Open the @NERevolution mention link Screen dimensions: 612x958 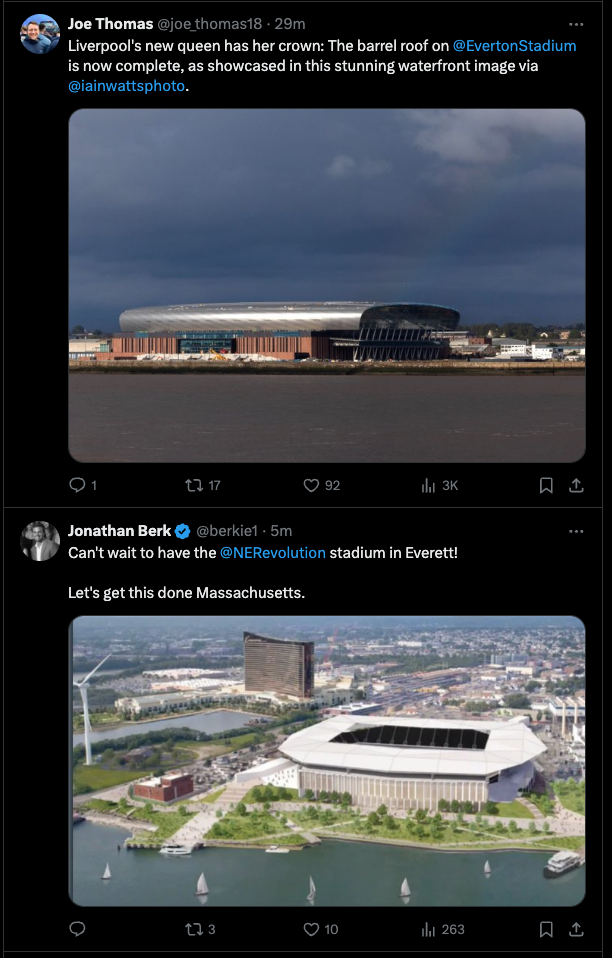click(272, 552)
